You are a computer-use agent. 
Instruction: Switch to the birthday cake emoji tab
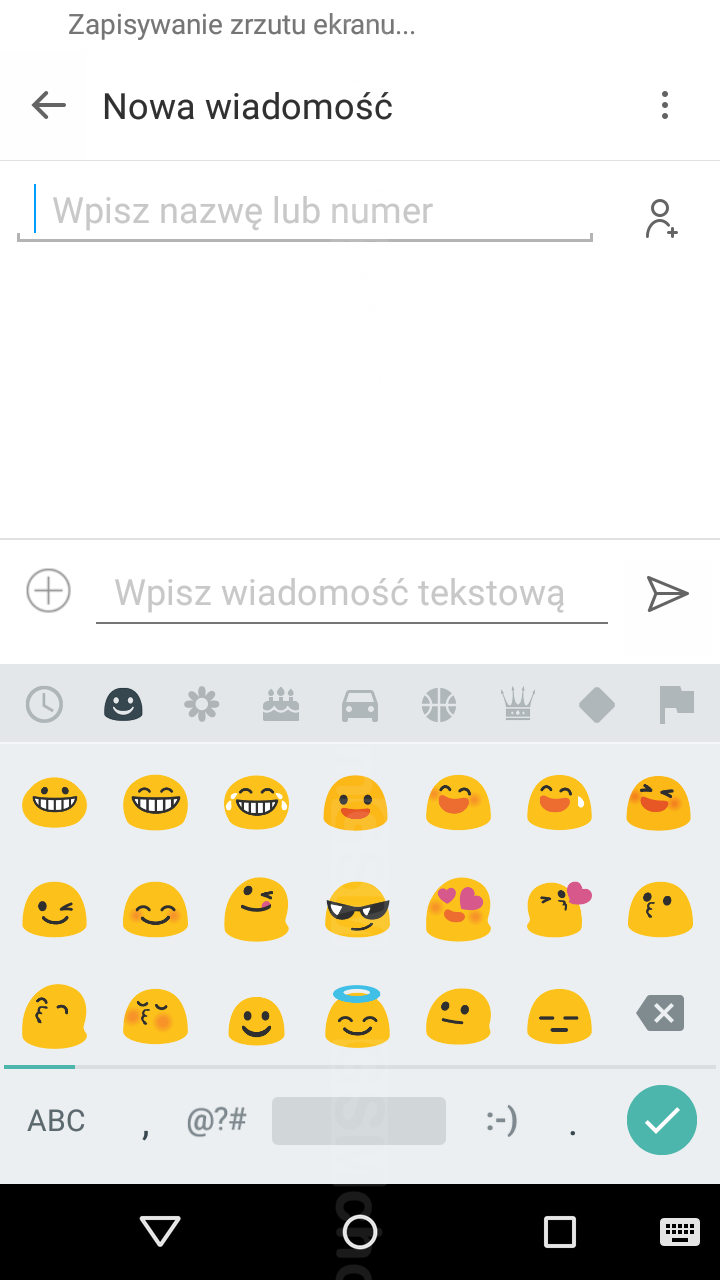(281, 705)
